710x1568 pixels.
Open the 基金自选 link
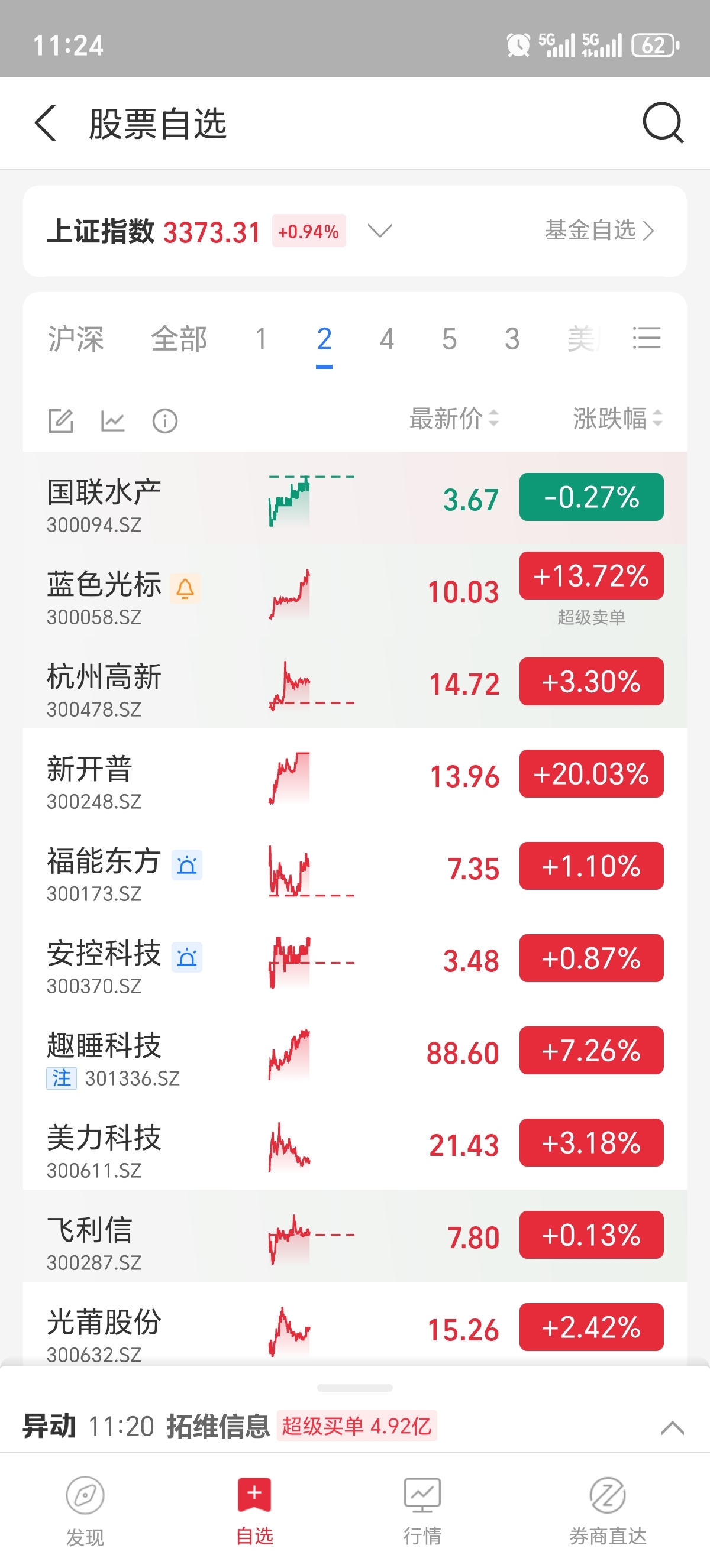coord(599,231)
